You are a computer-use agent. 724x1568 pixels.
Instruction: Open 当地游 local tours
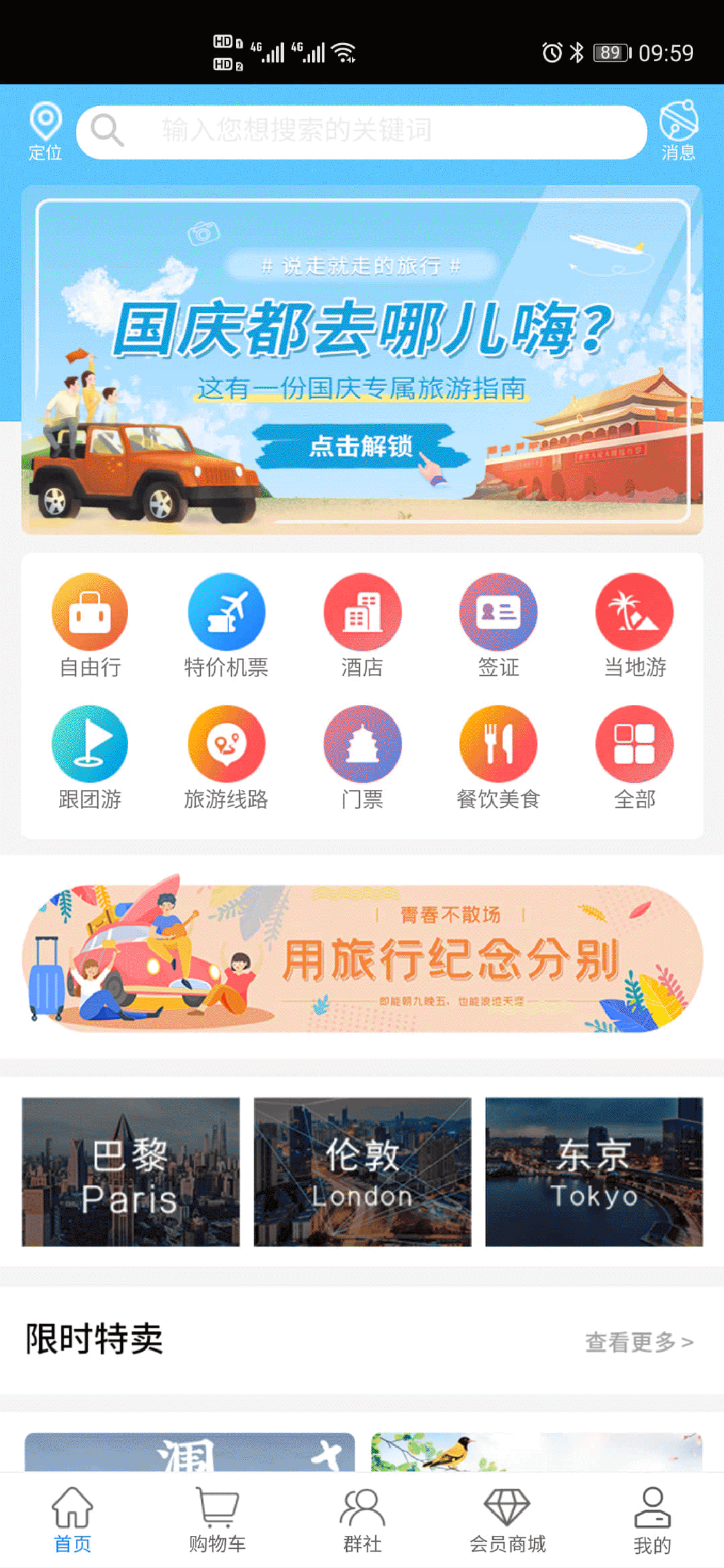coord(635,625)
